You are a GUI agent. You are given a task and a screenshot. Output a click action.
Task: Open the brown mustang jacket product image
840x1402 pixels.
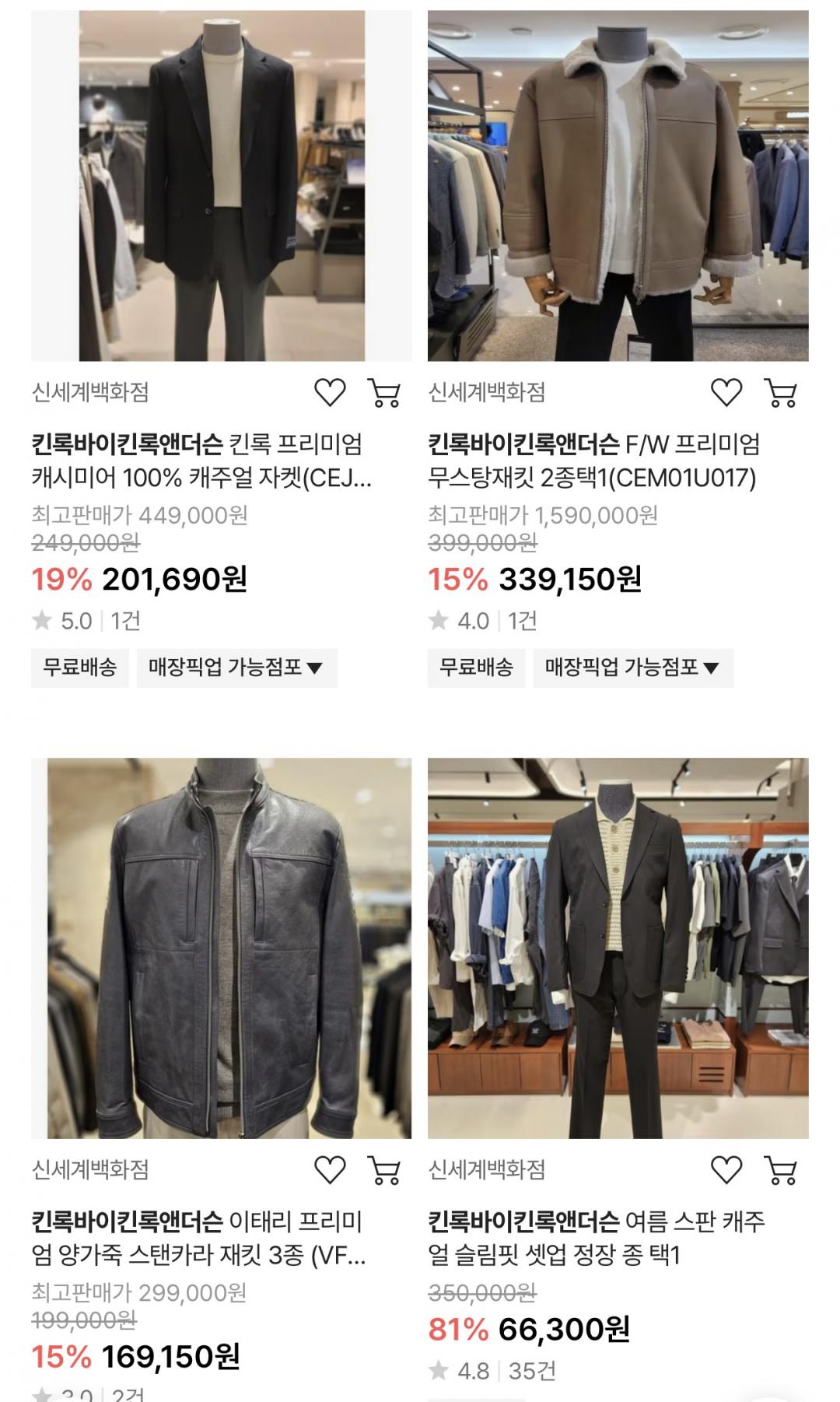(x=618, y=185)
